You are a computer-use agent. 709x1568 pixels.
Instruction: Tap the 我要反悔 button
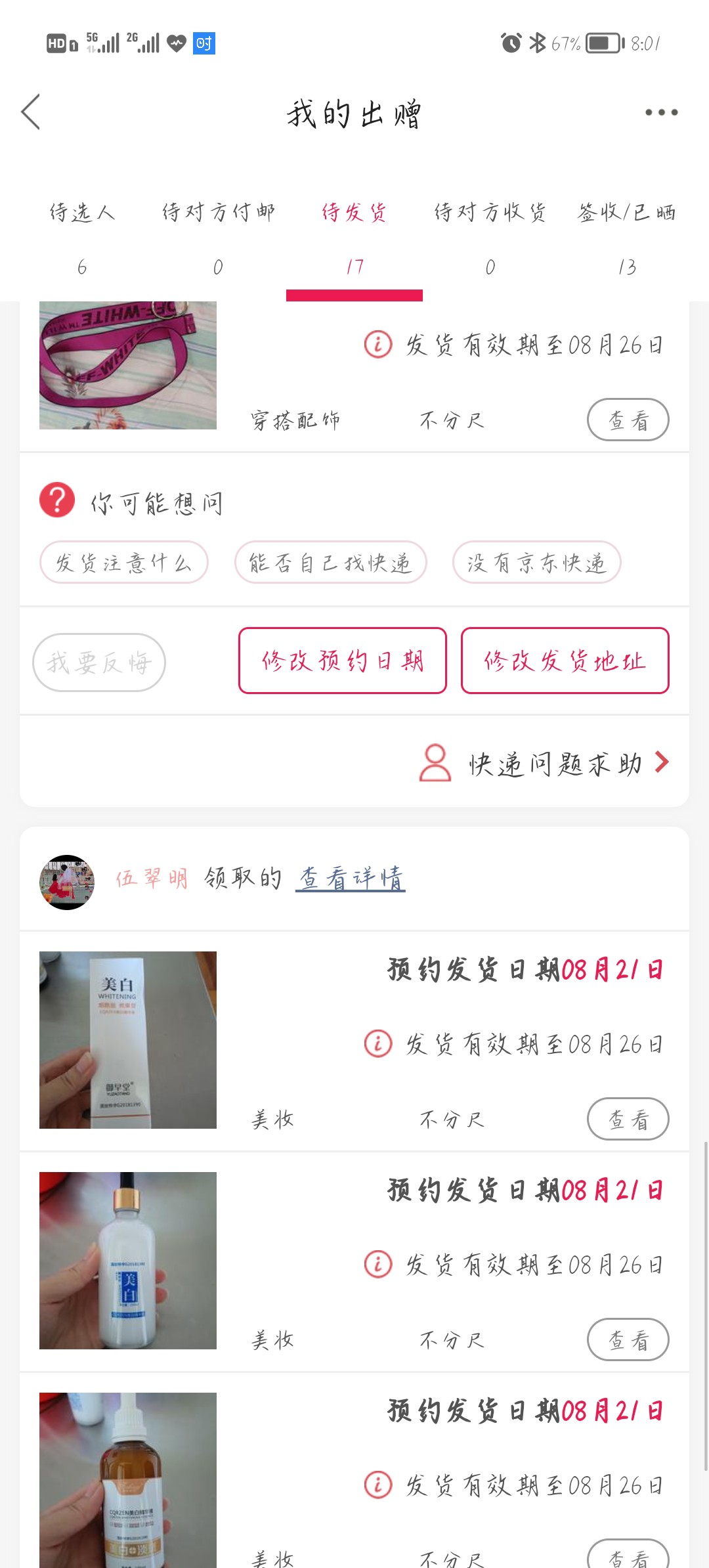tap(99, 663)
